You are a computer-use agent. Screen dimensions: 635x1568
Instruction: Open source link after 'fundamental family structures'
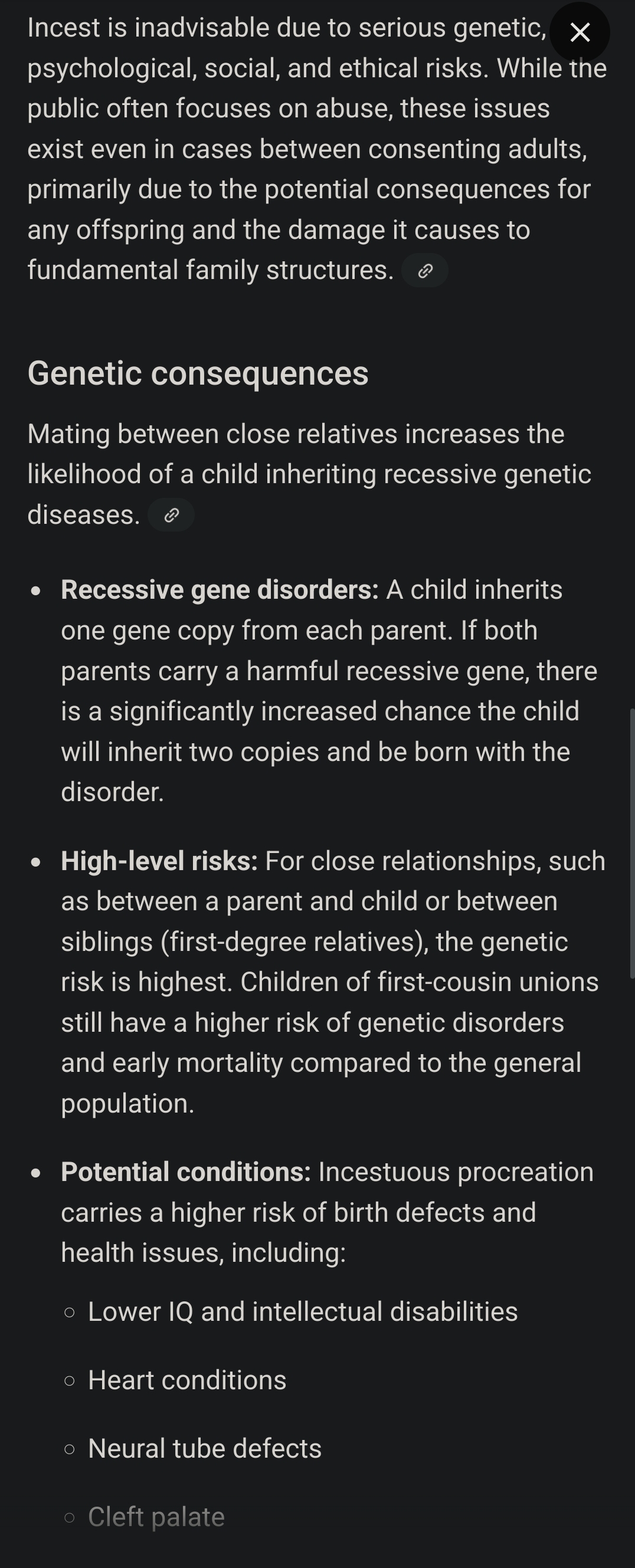(x=425, y=271)
